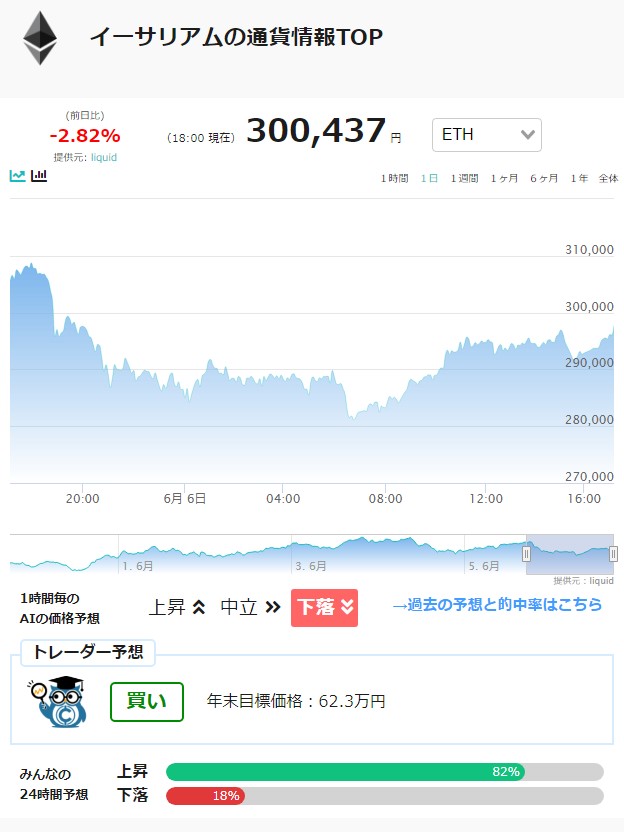
Task: Open the liquid provider link
Action: [103, 158]
